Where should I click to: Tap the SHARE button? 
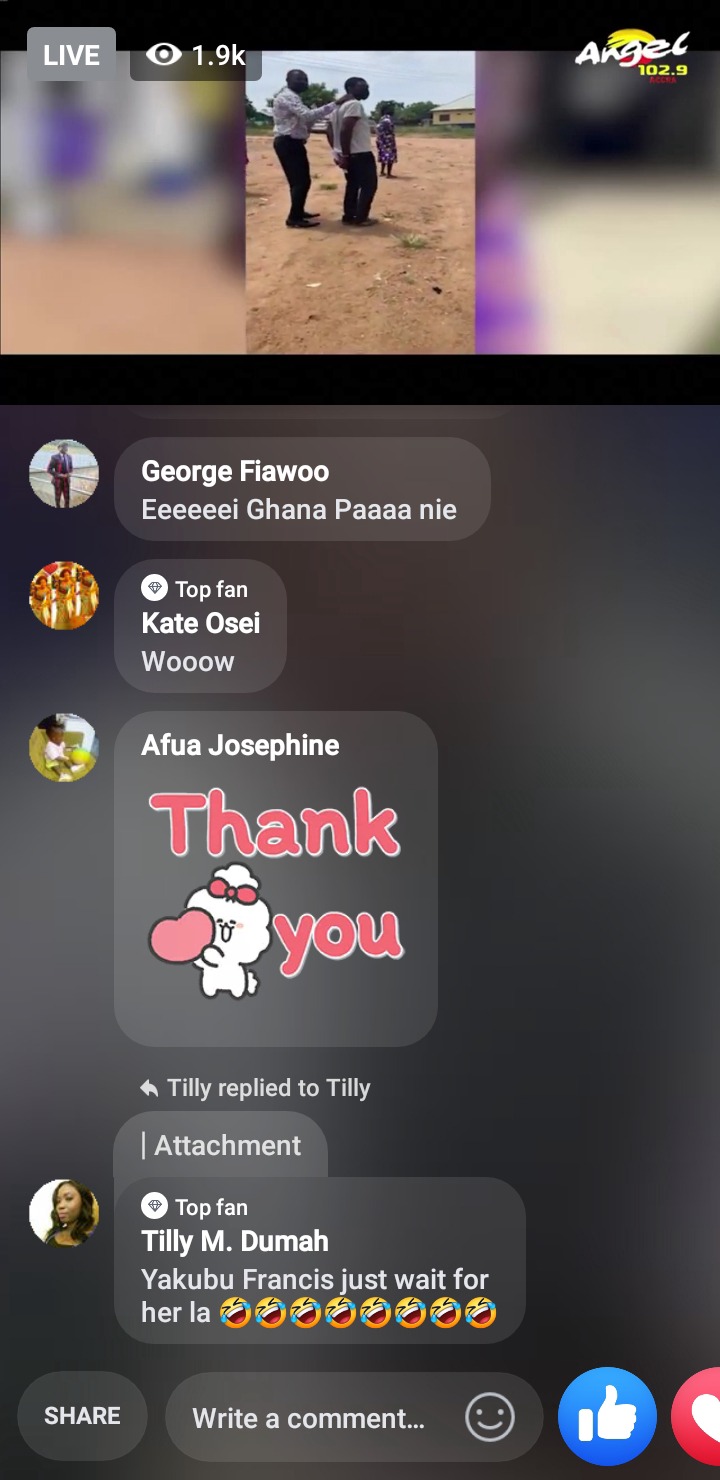tap(82, 1416)
